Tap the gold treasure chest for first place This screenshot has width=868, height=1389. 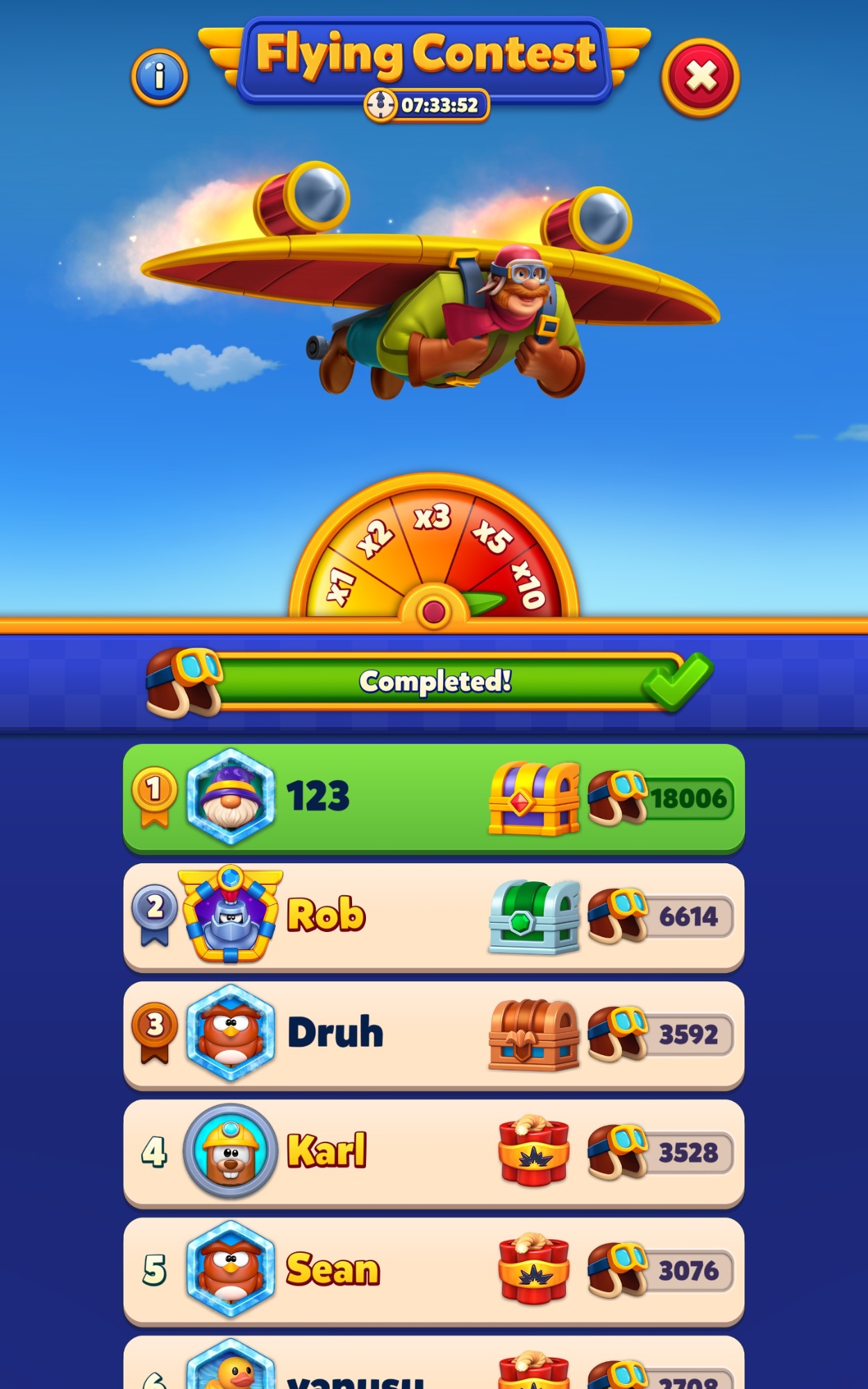click(x=534, y=798)
